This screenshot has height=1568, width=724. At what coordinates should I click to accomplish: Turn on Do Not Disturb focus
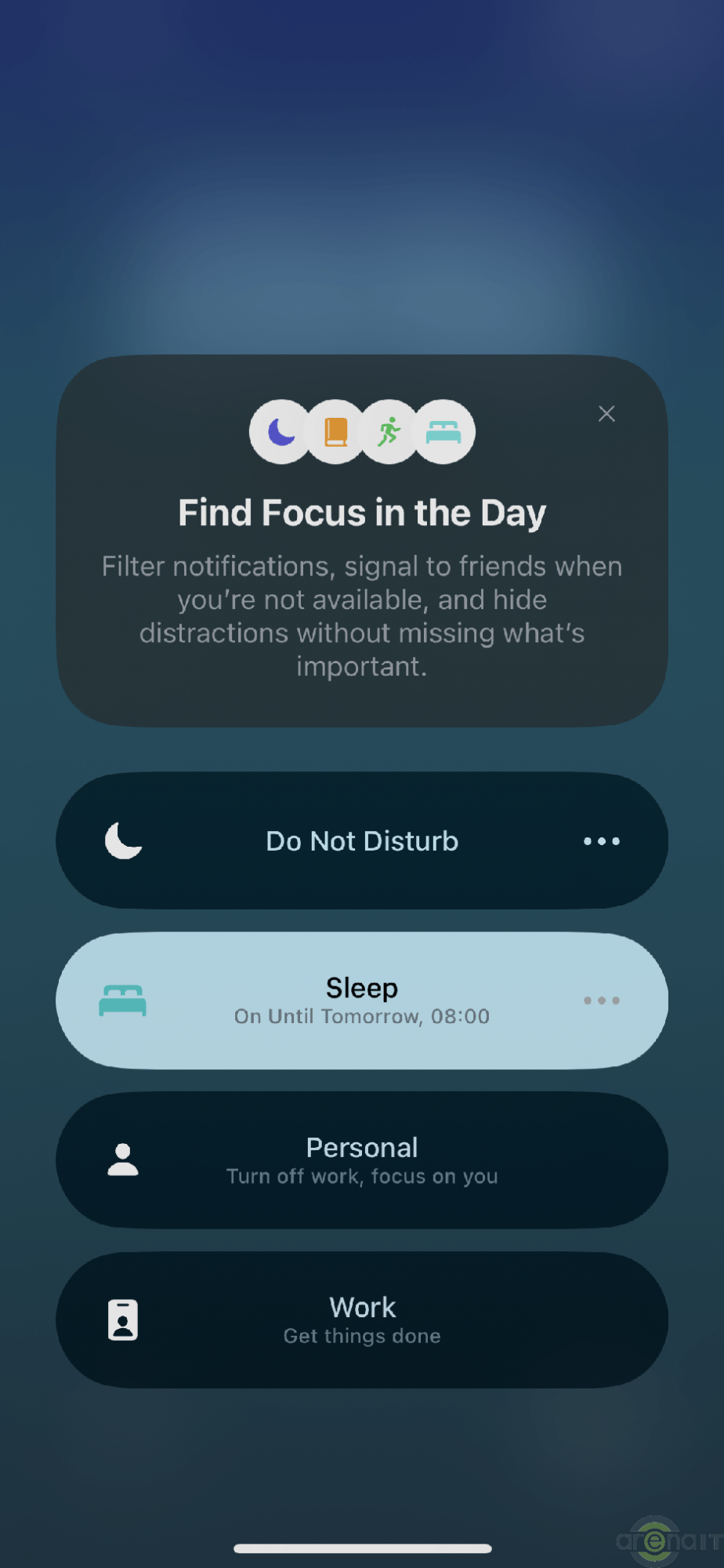(361, 841)
